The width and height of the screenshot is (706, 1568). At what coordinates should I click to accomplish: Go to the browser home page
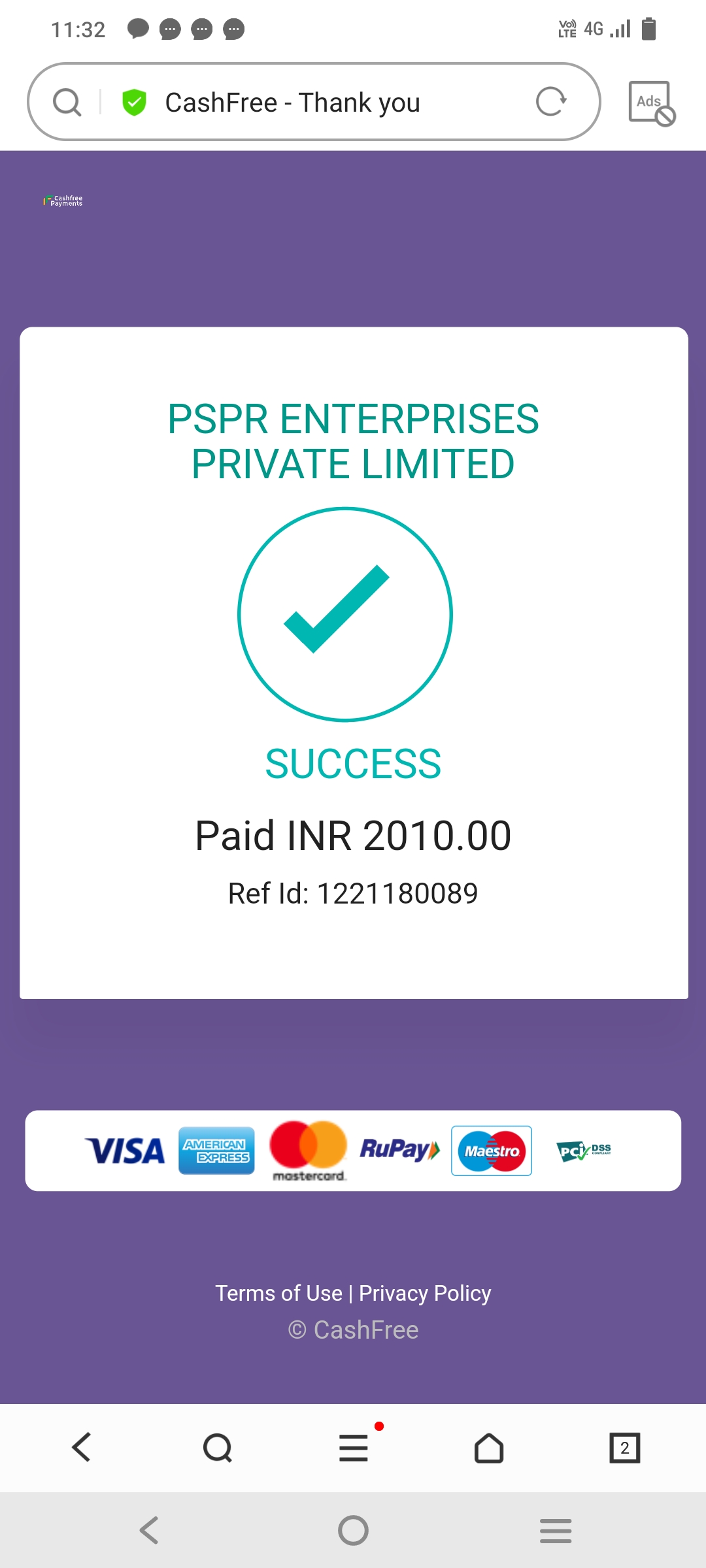(489, 1448)
